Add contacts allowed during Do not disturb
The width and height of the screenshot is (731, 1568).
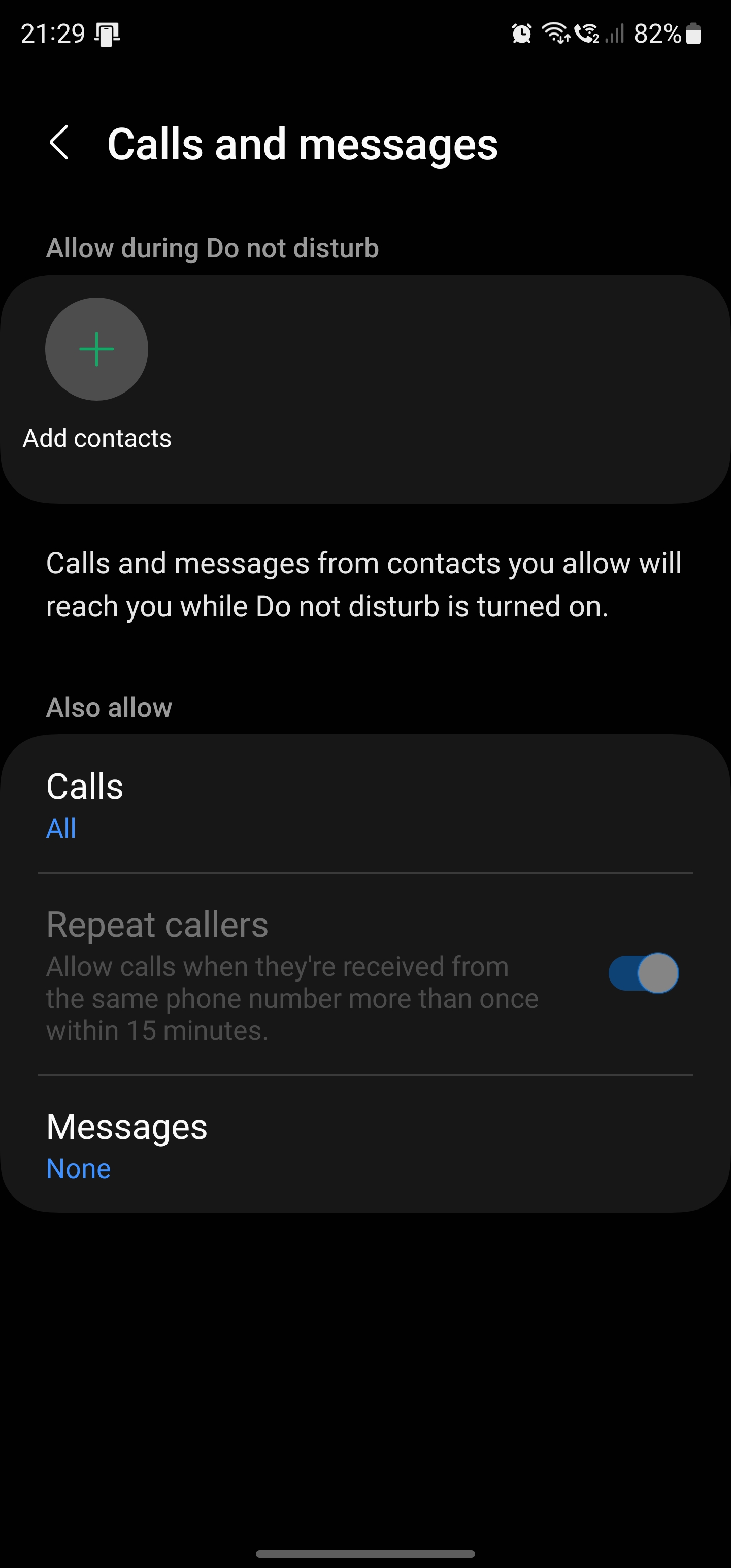coord(97,349)
